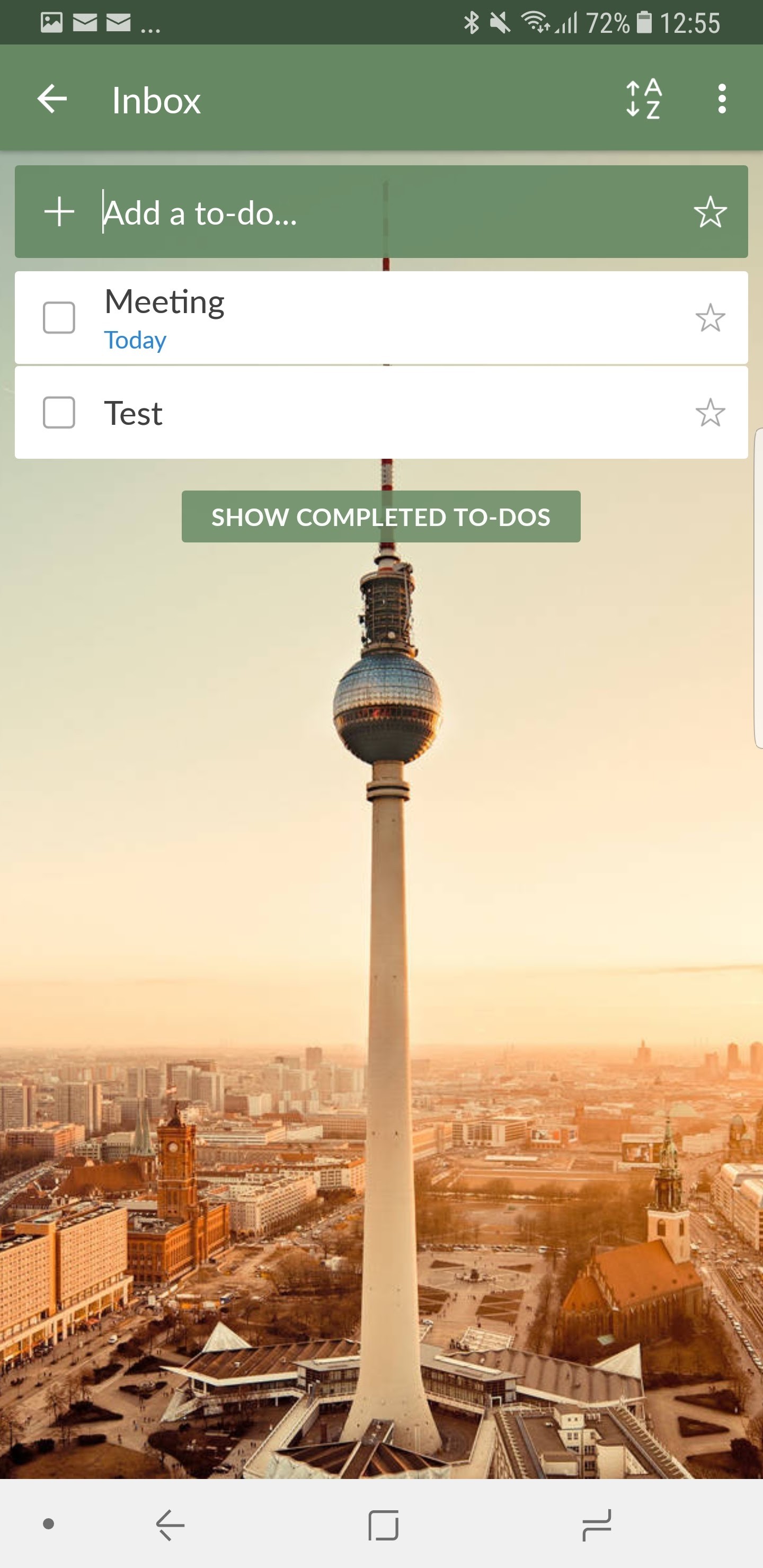Image resolution: width=763 pixels, height=1568 pixels.
Task: Show completed to-dos
Action: coord(380,517)
